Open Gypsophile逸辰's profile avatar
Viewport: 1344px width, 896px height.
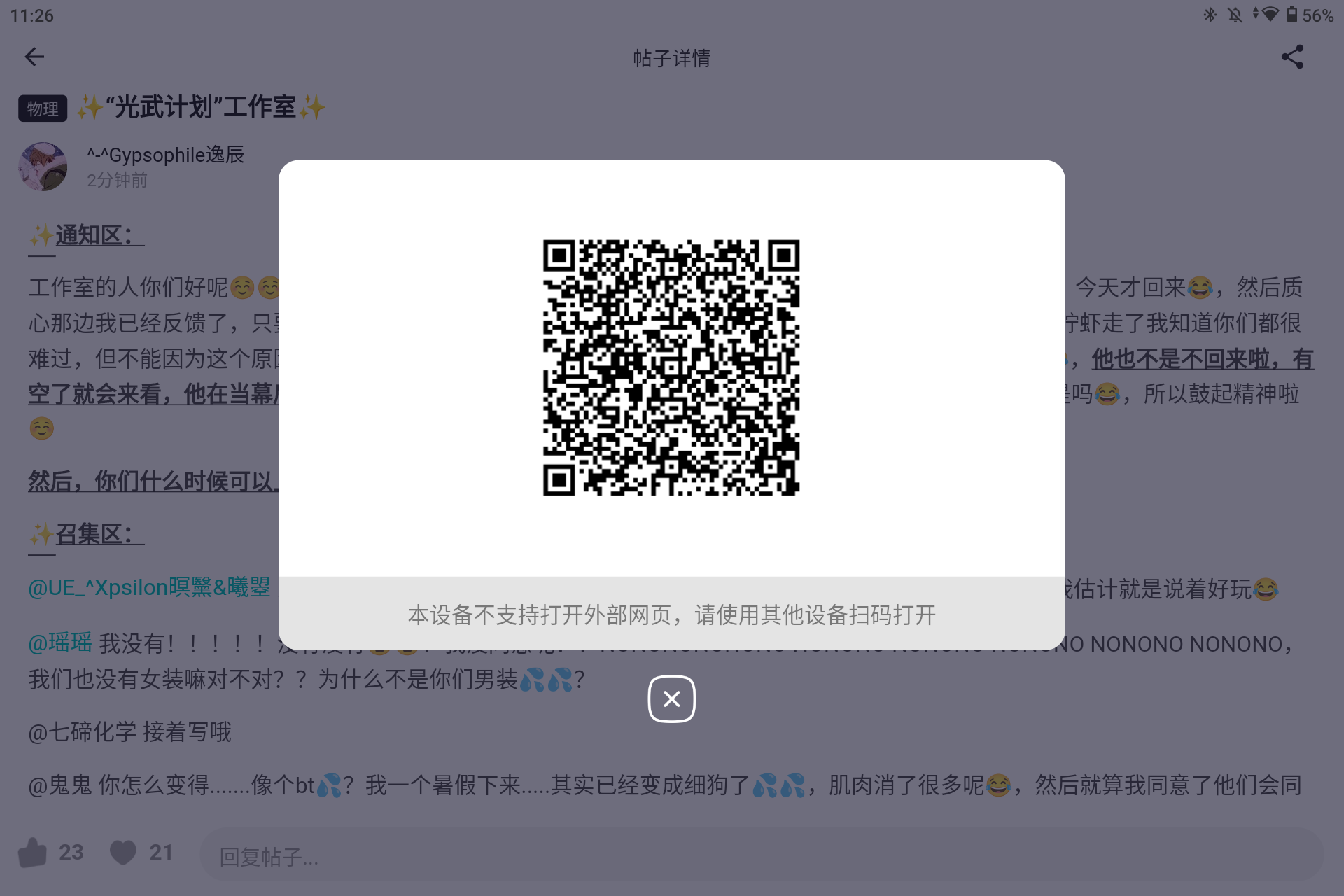coord(43,167)
